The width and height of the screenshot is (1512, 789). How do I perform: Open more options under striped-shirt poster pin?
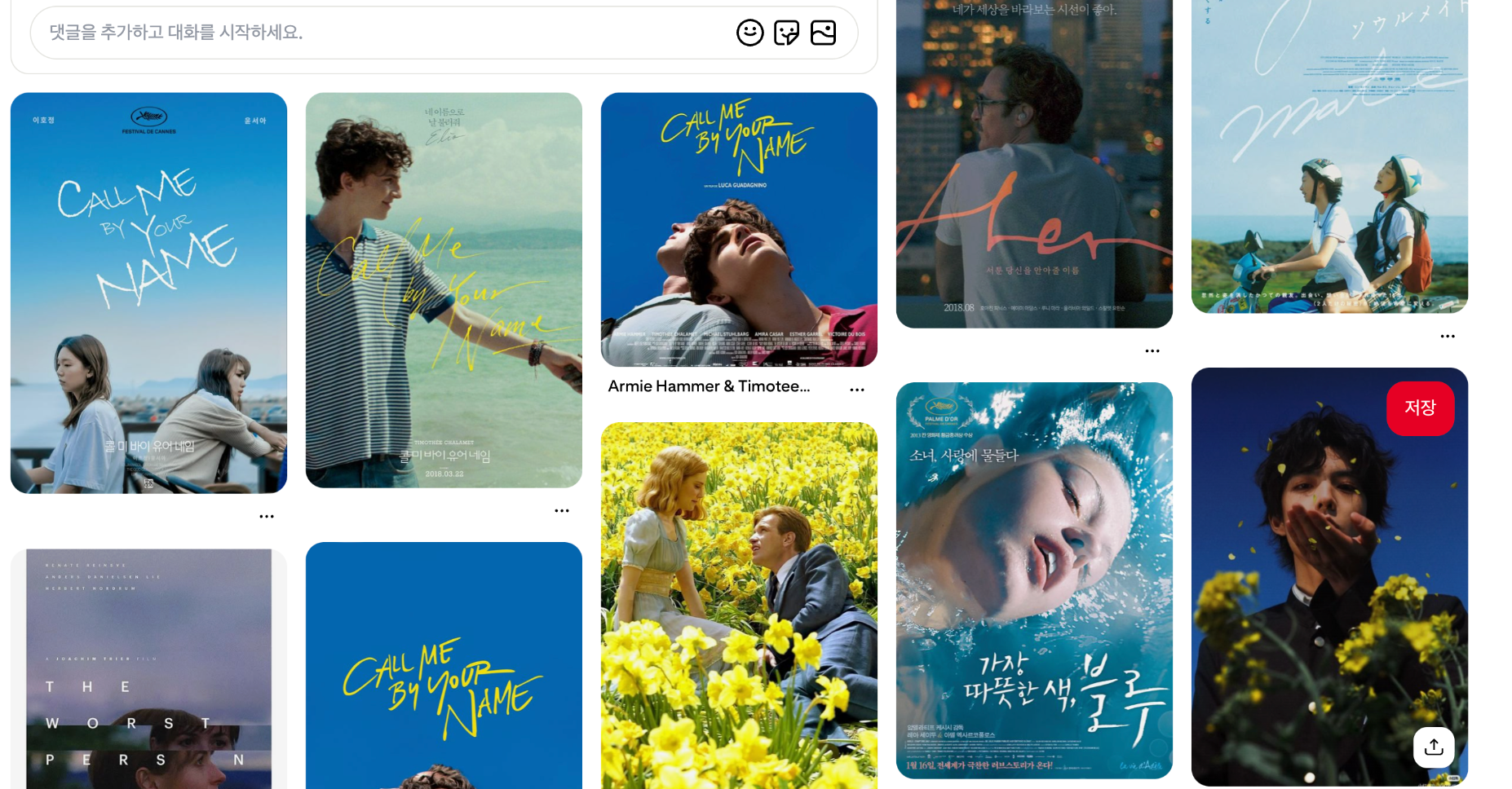[562, 511]
